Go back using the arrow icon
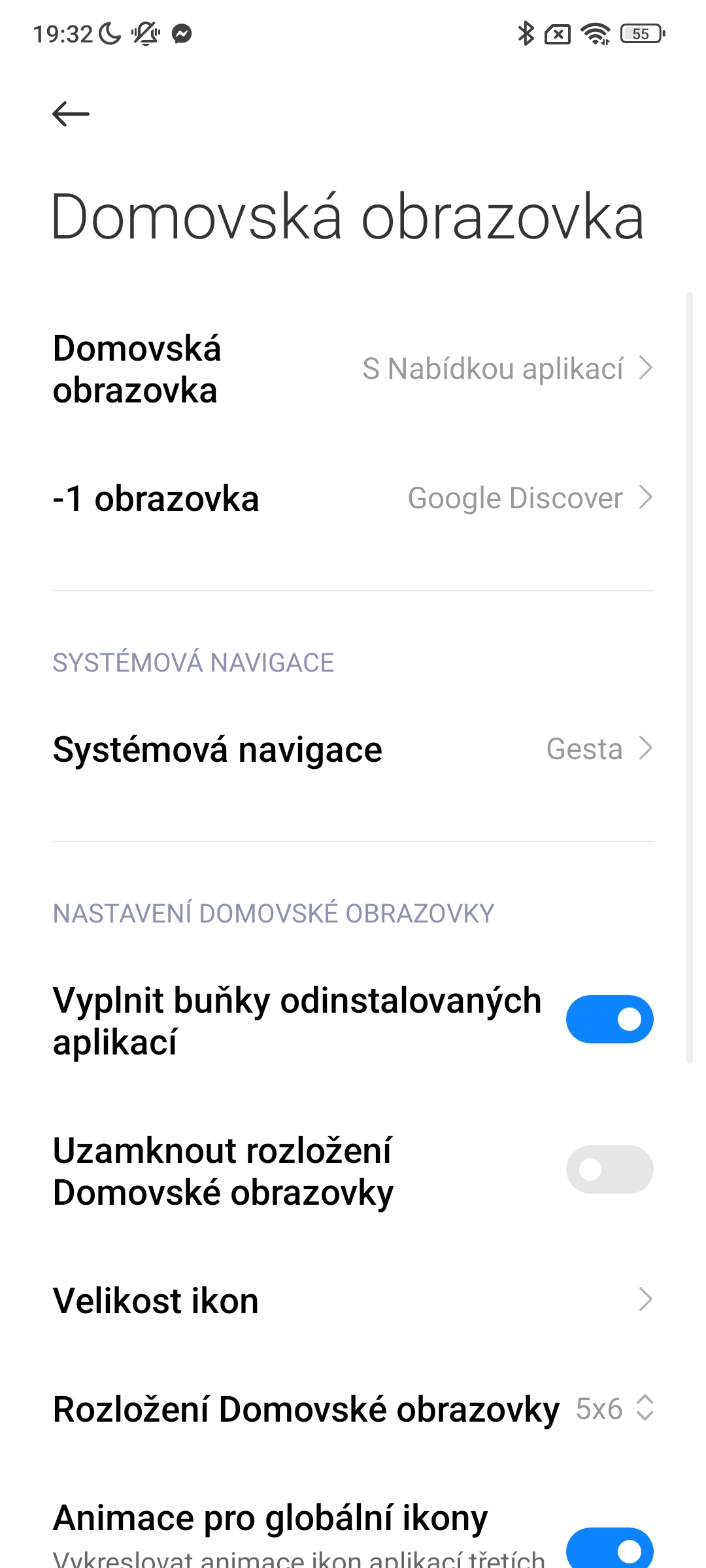 coord(71,114)
